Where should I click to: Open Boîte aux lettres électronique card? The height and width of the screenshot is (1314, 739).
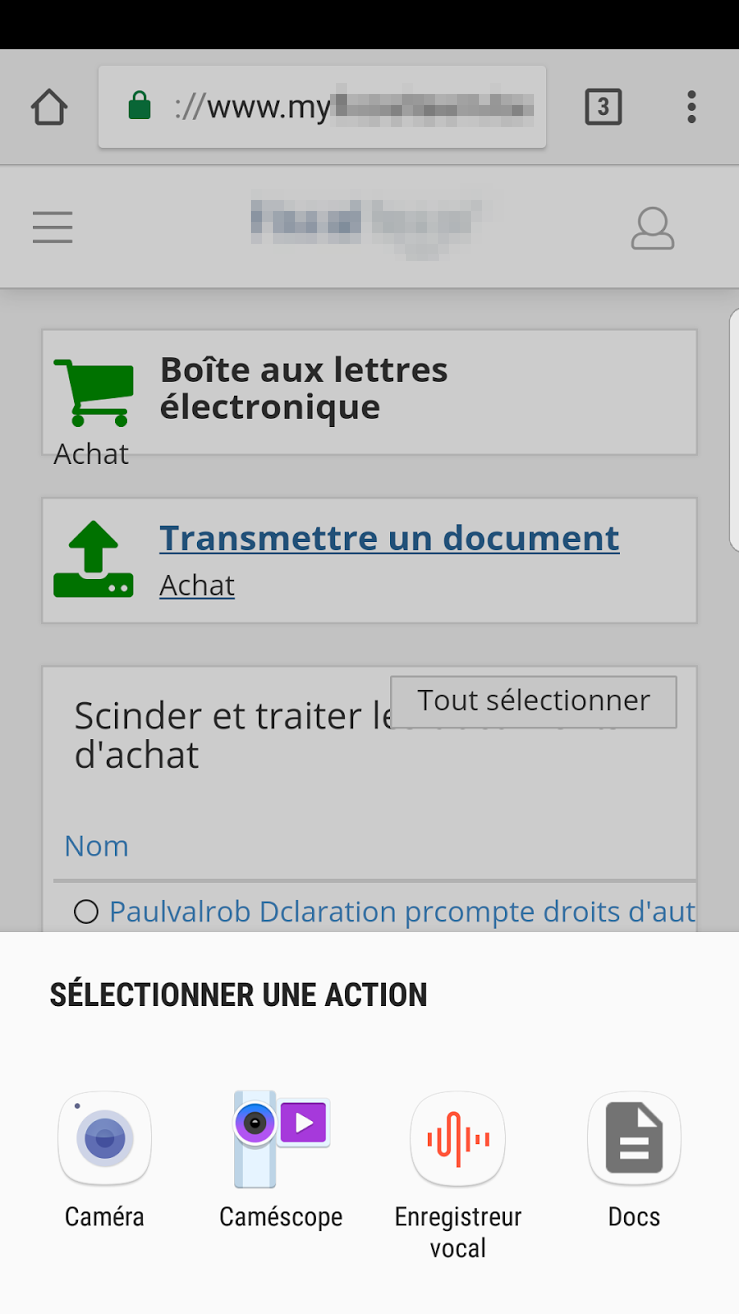click(x=369, y=392)
